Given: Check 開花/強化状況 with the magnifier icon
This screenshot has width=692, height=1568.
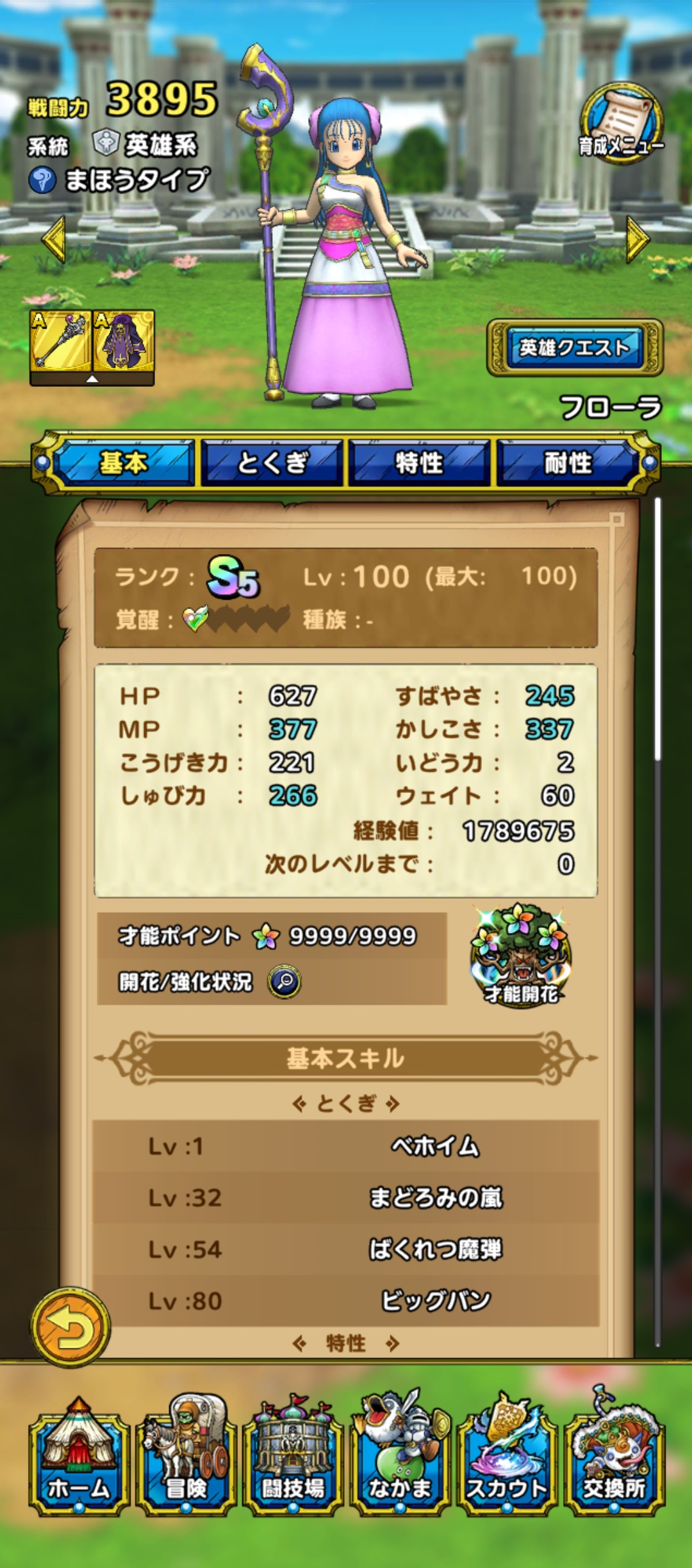Looking at the screenshot, I should click(x=284, y=982).
